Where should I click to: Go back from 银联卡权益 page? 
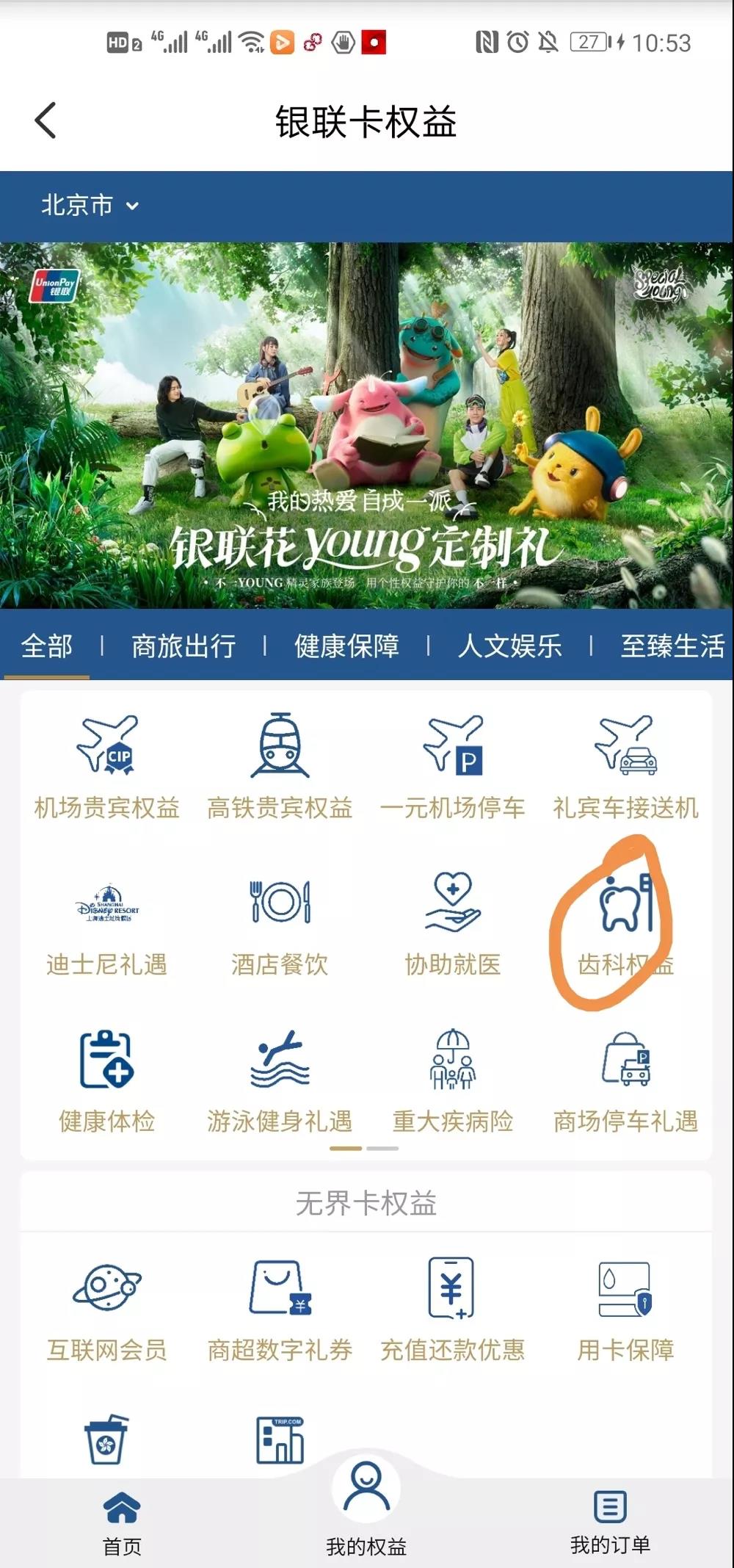pyautogui.click(x=46, y=121)
